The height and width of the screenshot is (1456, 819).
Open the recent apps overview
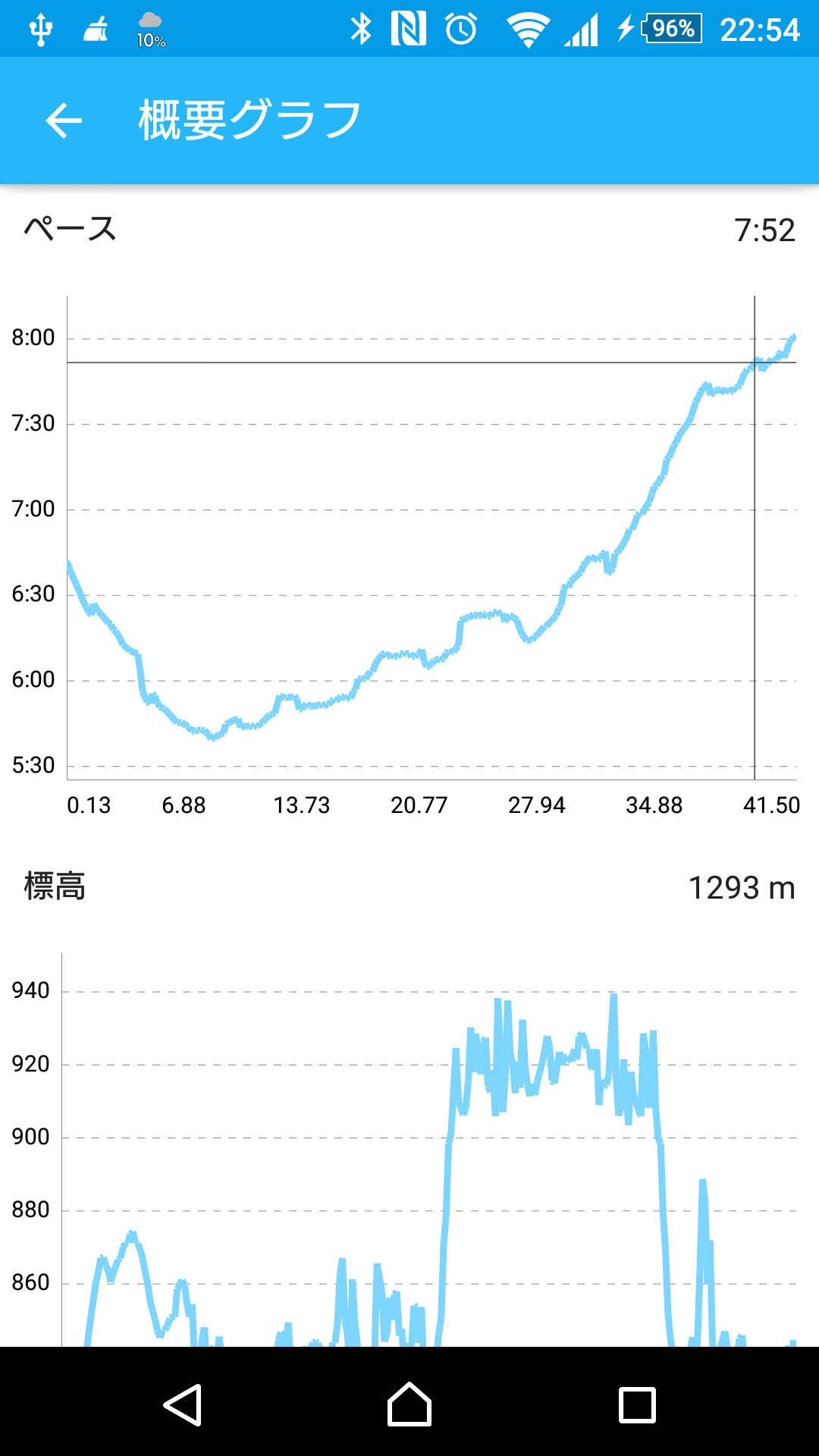click(637, 1404)
